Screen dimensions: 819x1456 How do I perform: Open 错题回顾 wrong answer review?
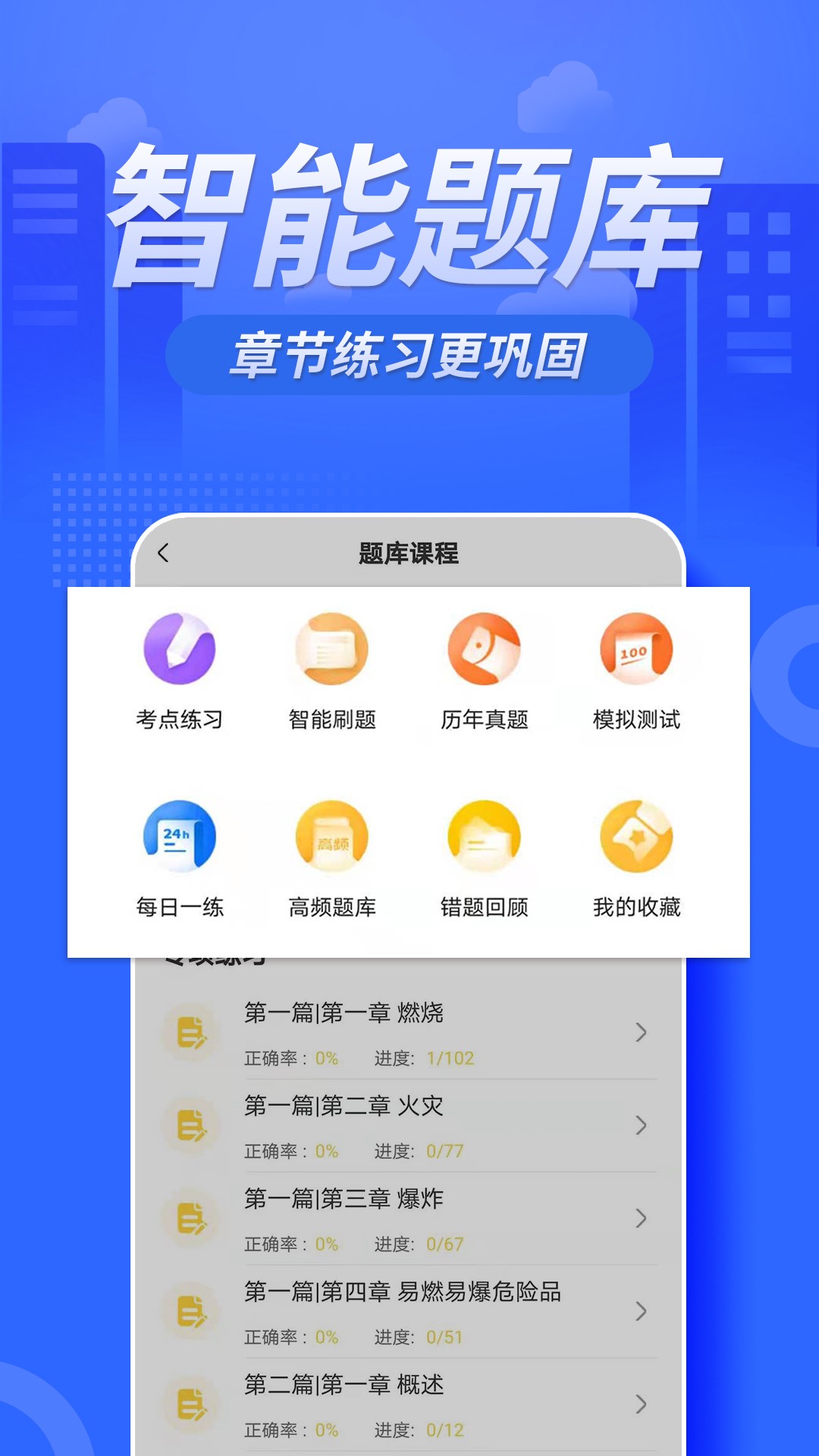[x=484, y=836]
